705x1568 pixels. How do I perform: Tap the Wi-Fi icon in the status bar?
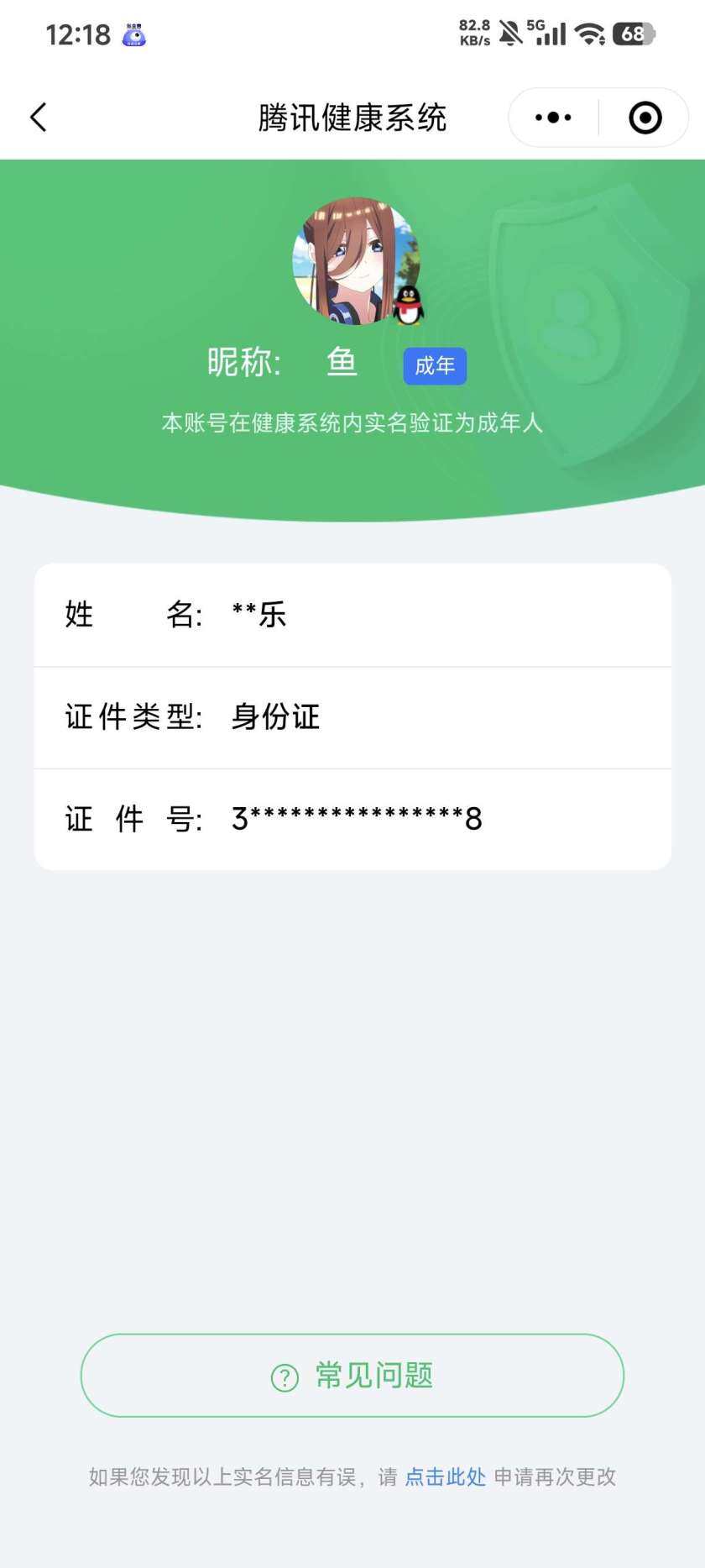coord(593,34)
